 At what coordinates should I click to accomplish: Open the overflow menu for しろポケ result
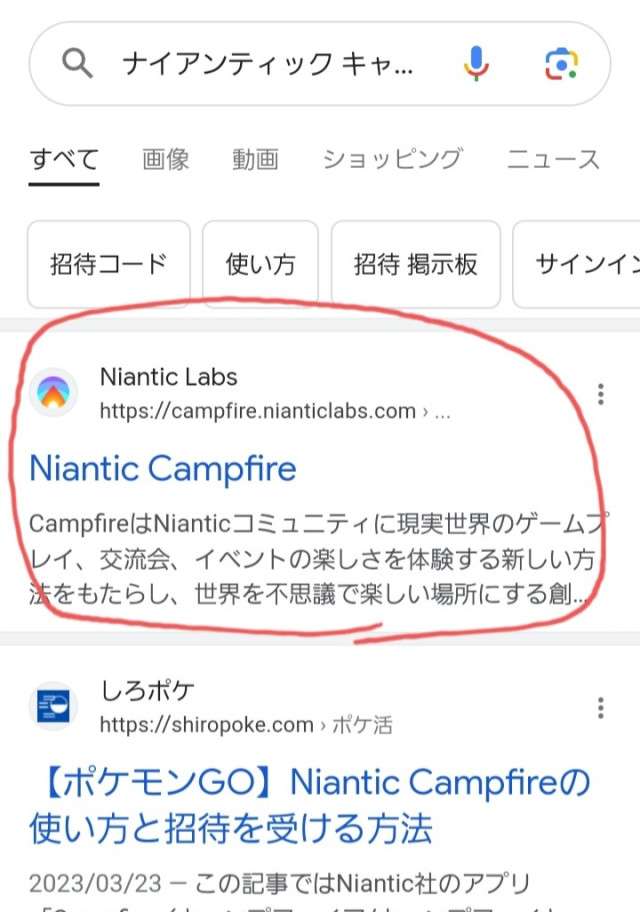600,707
